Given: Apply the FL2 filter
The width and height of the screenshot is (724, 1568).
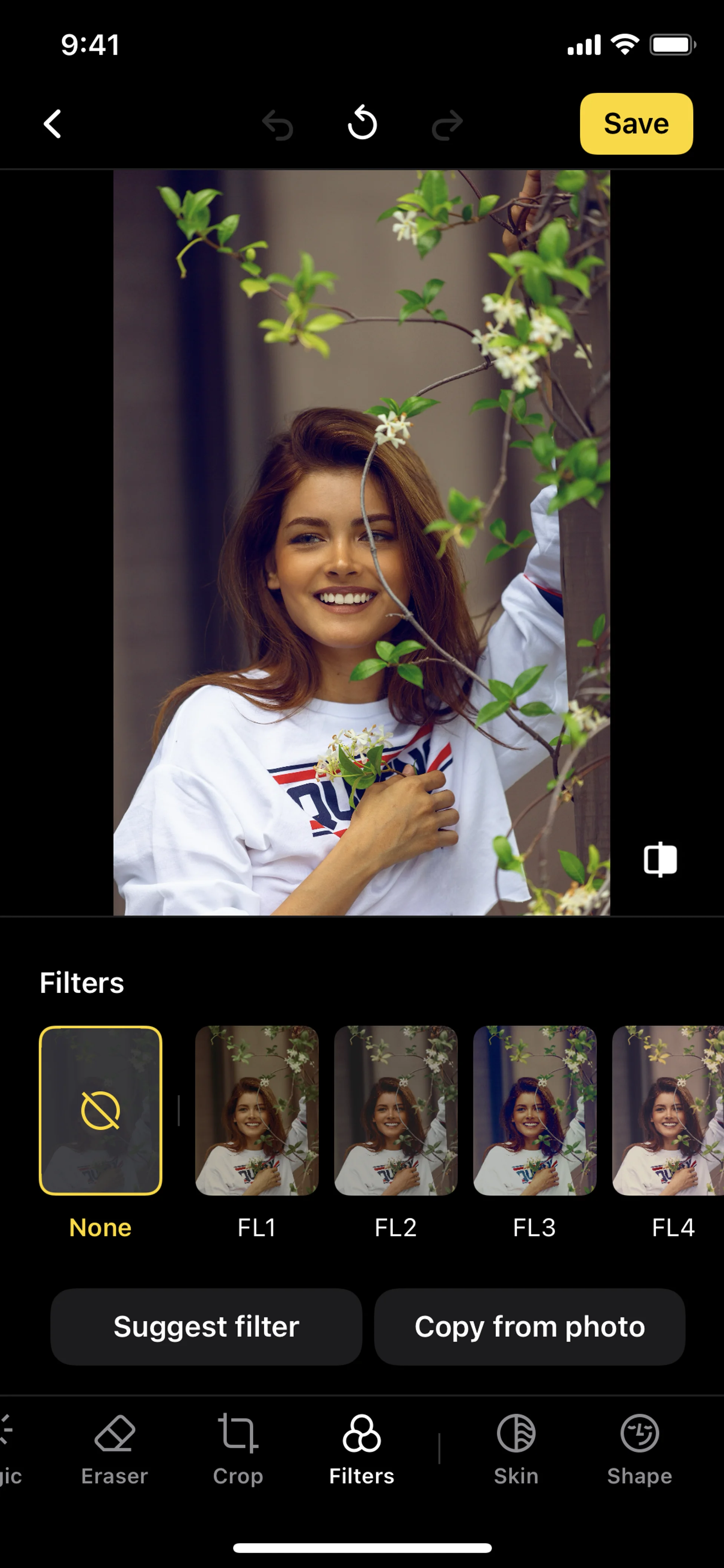Looking at the screenshot, I should tap(396, 1110).
